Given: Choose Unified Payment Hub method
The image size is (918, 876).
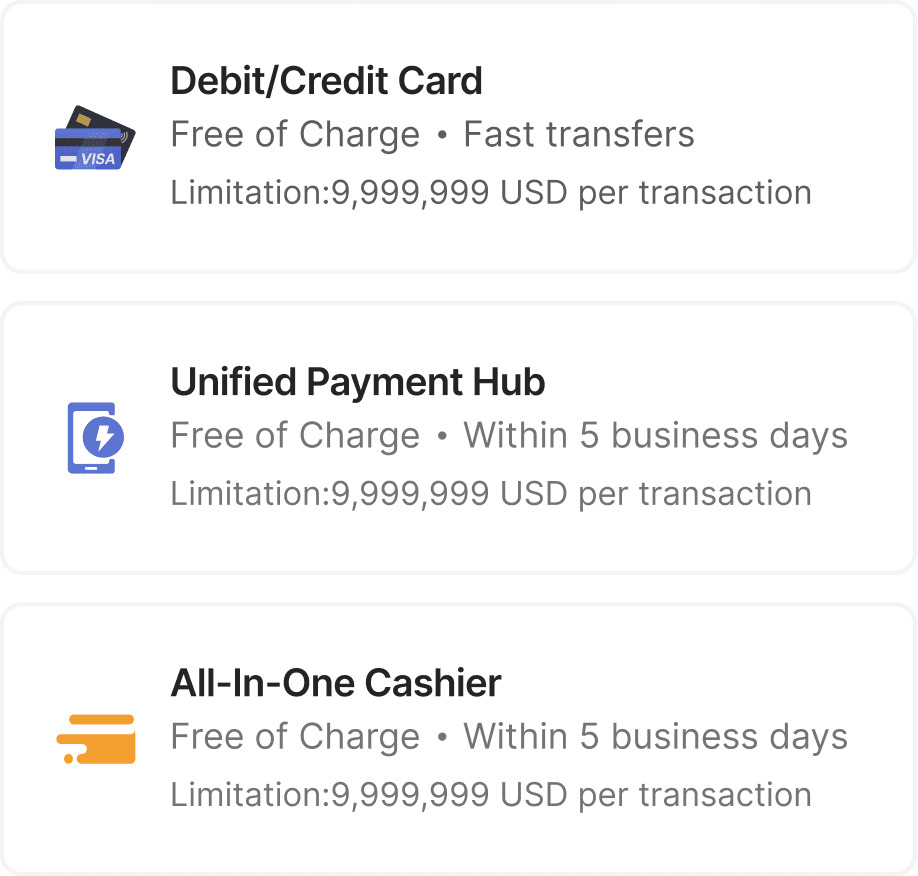Looking at the screenshot, I should pyautogui.click(x=458, y=437).
